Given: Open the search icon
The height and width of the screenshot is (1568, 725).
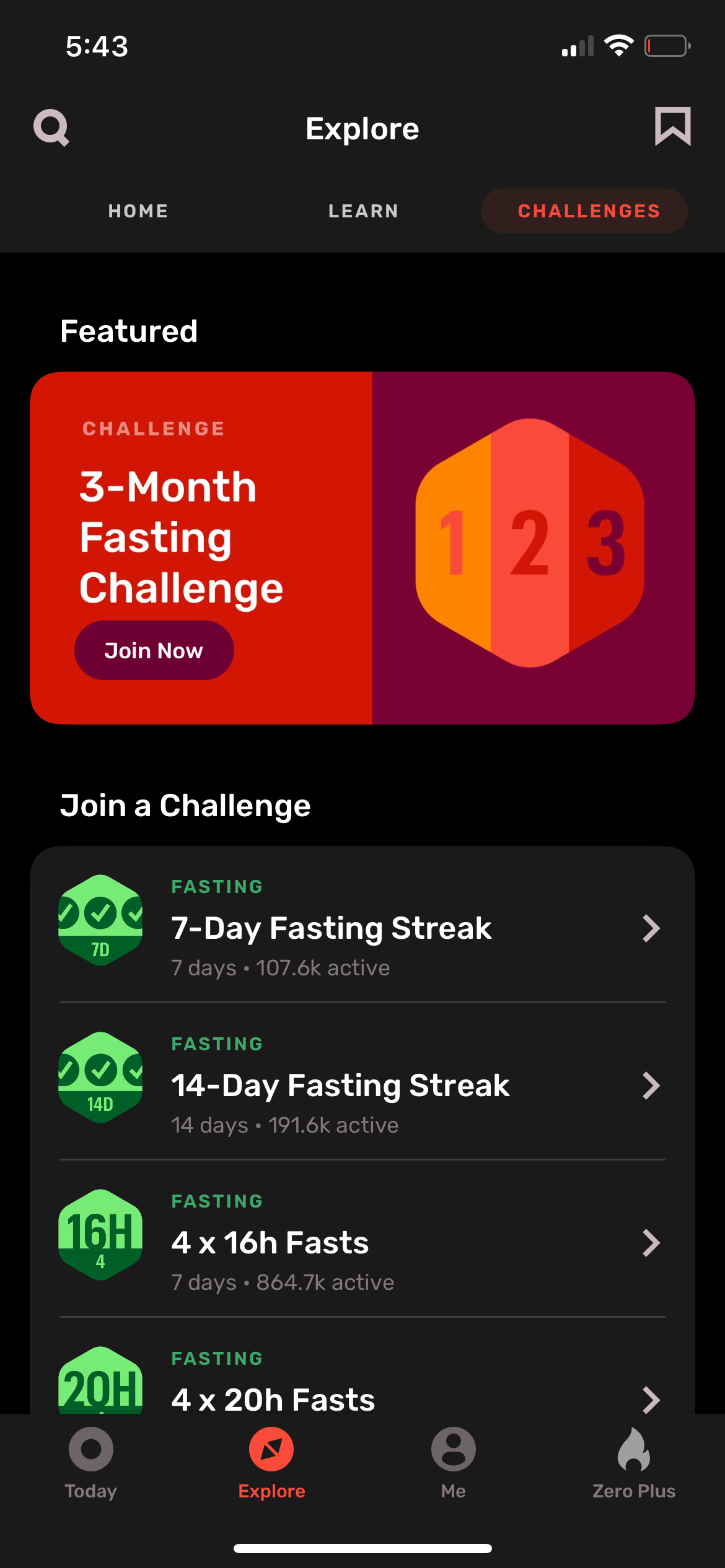Looking at the screenshot, I should coord(51,128).
